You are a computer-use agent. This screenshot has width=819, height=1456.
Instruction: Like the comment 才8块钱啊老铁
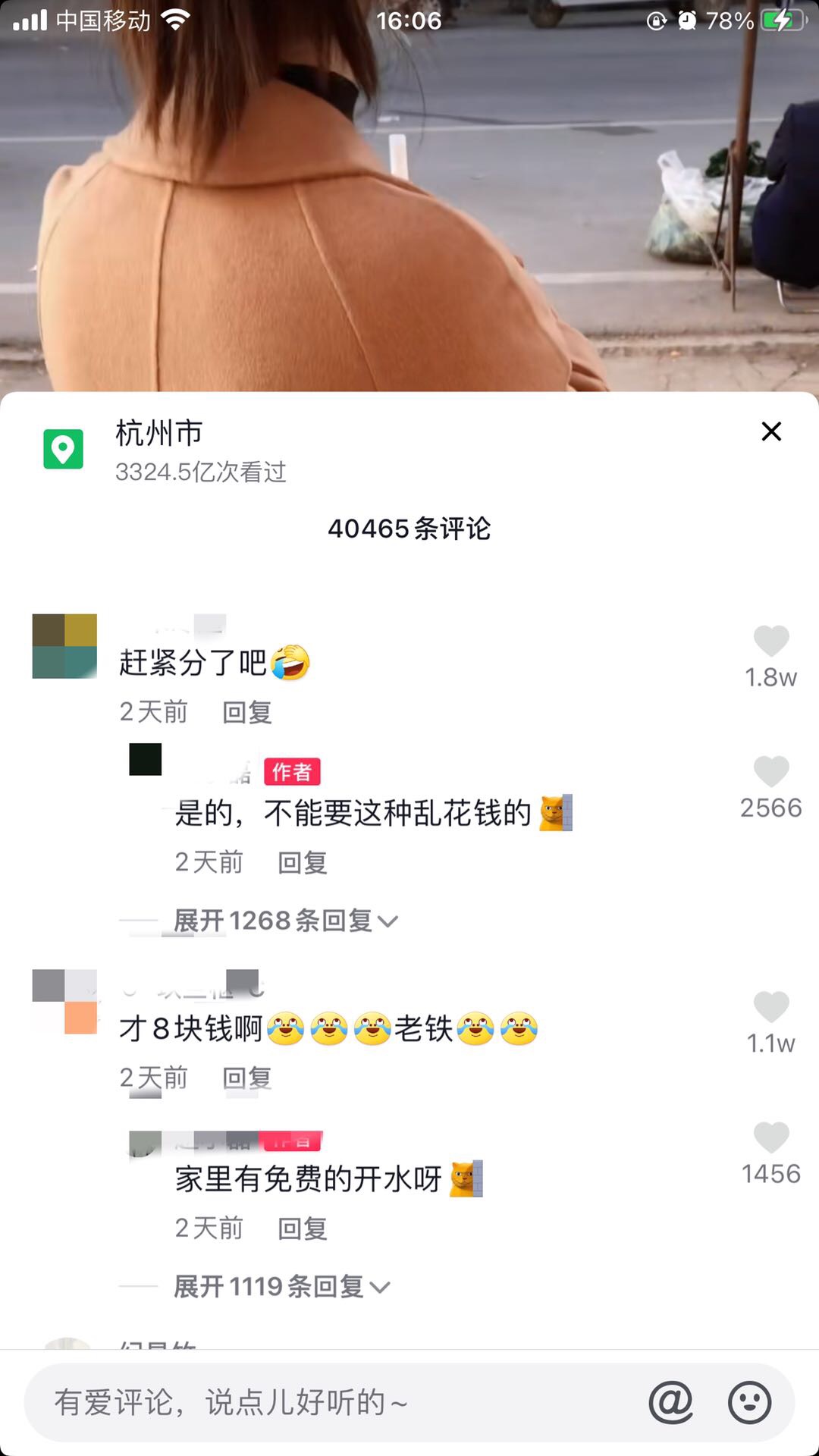click(770, 1008)
